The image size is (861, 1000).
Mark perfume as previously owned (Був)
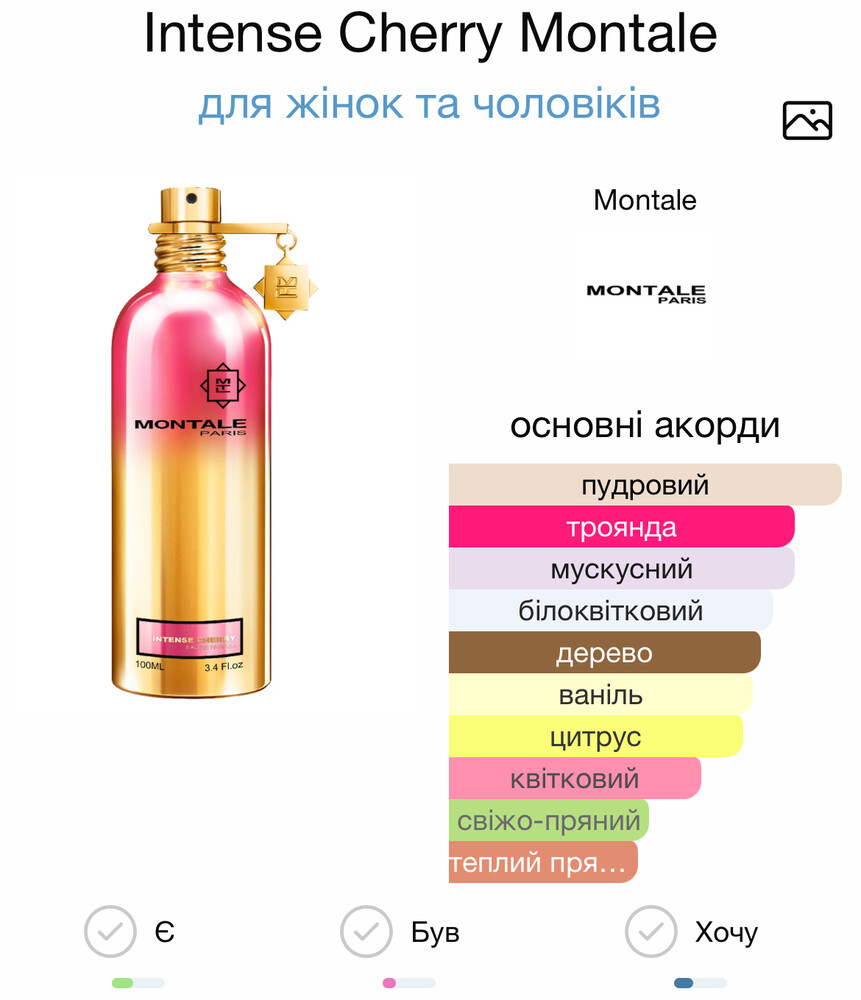[366, 932]
